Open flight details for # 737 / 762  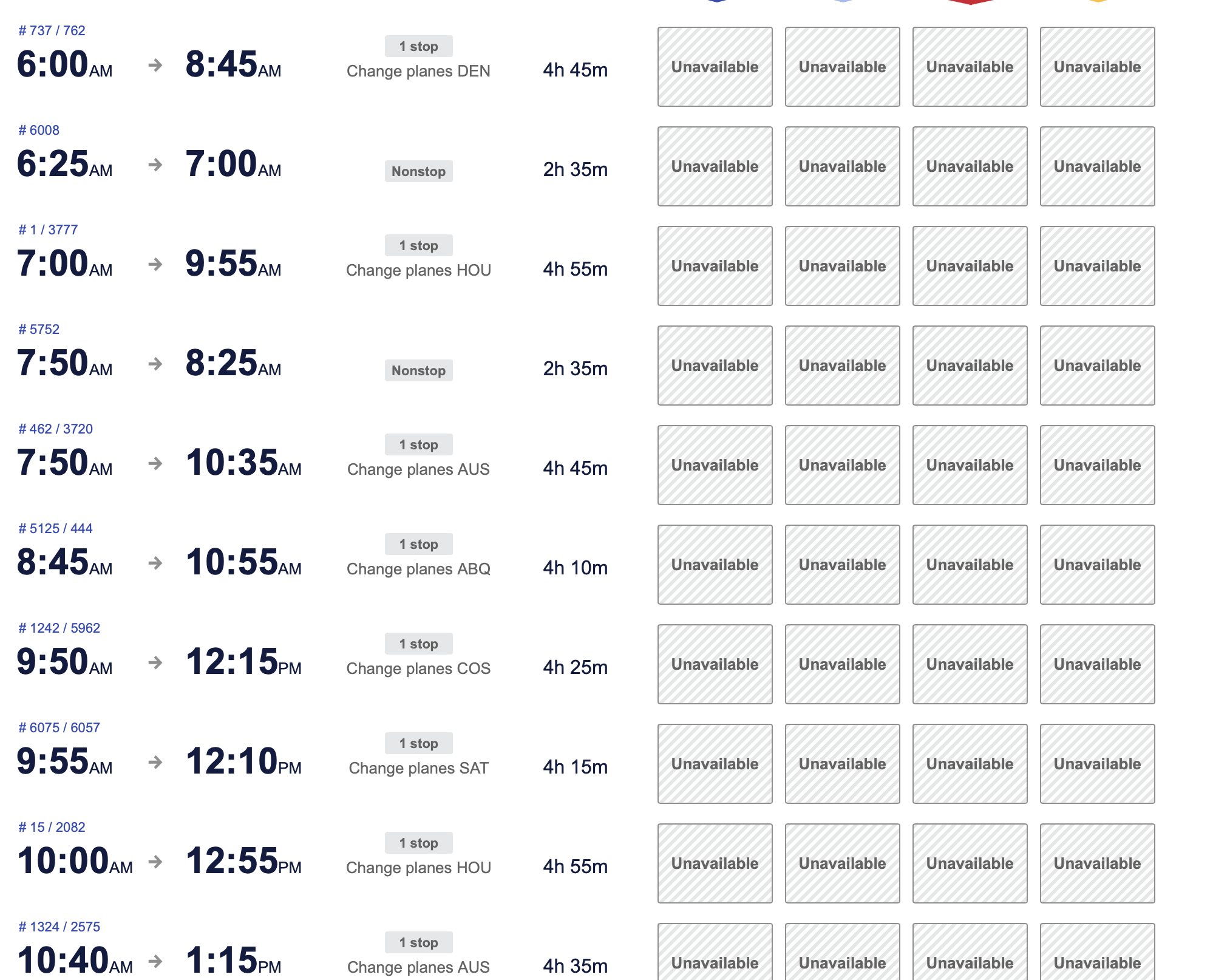52,30
